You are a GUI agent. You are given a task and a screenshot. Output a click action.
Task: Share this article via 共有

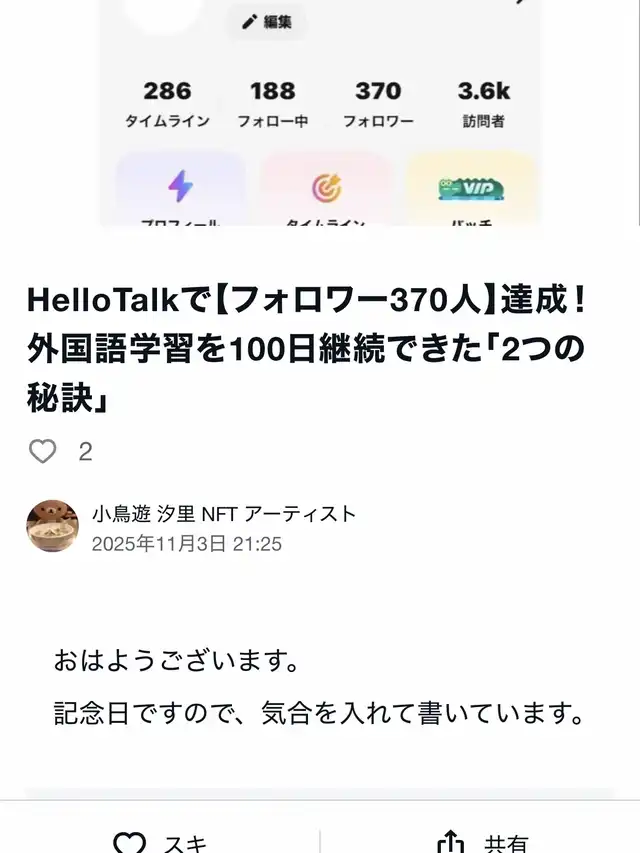tap(478, 840)
